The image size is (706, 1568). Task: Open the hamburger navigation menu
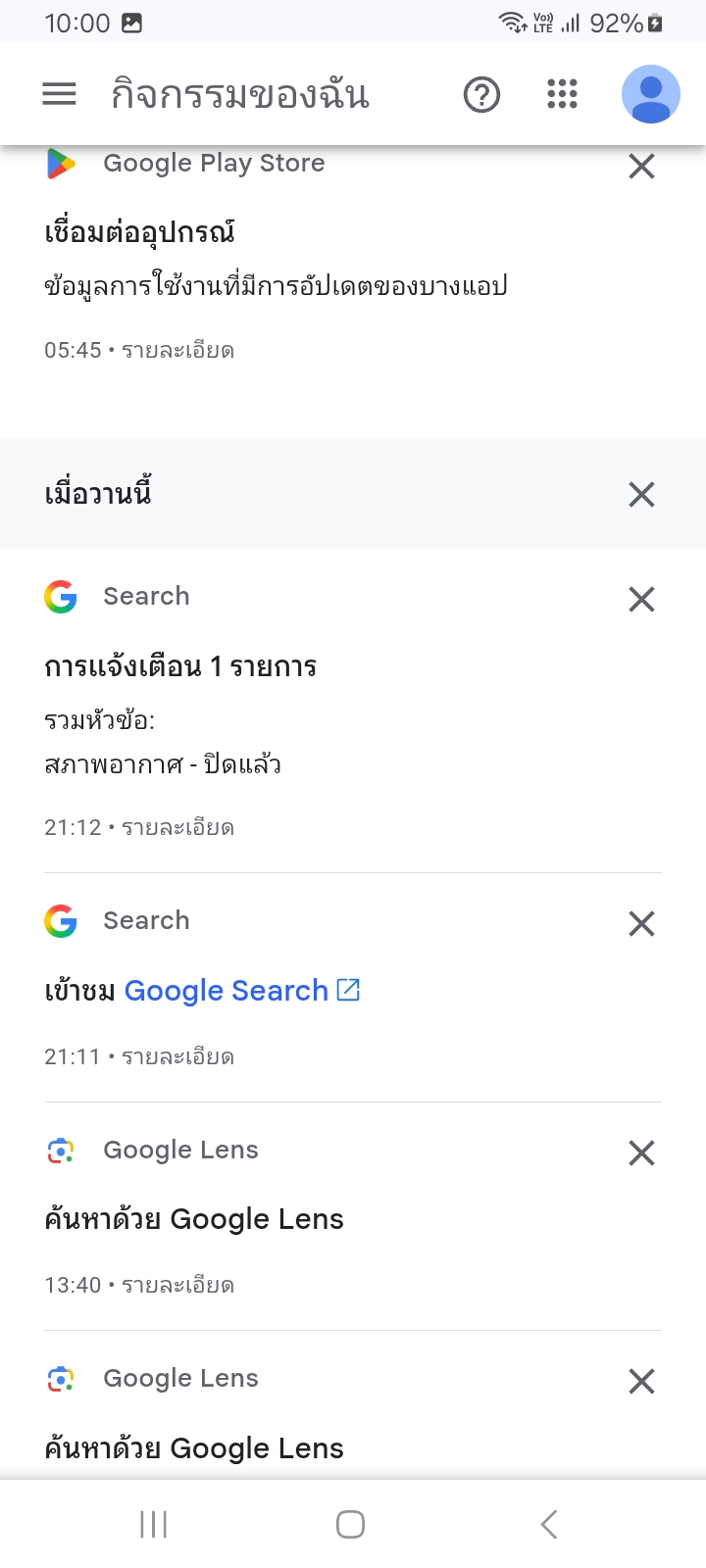59,94
